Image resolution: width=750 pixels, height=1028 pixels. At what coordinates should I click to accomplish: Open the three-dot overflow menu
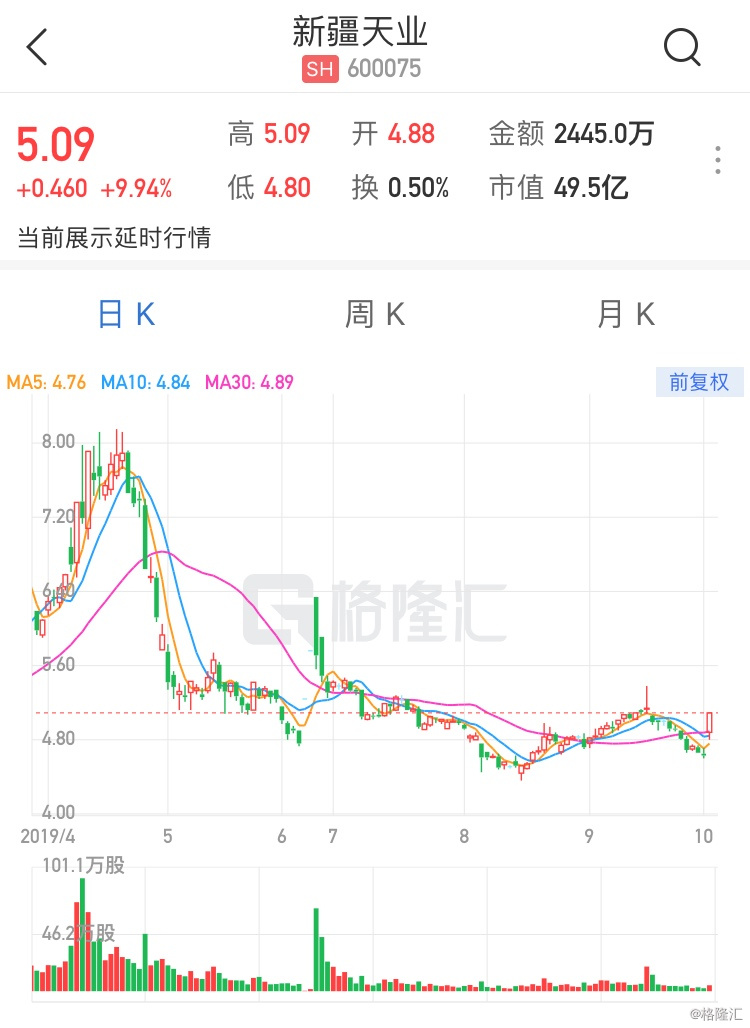717,160
